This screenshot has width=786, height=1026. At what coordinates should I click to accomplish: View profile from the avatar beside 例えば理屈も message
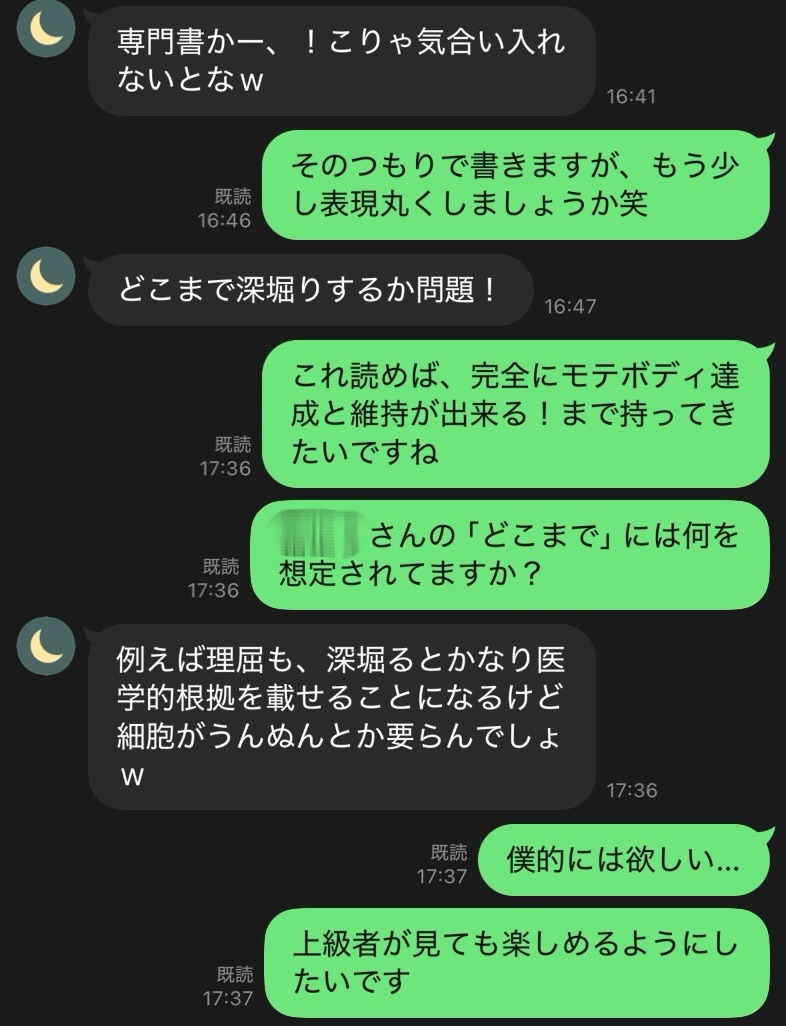click(46, 646)
